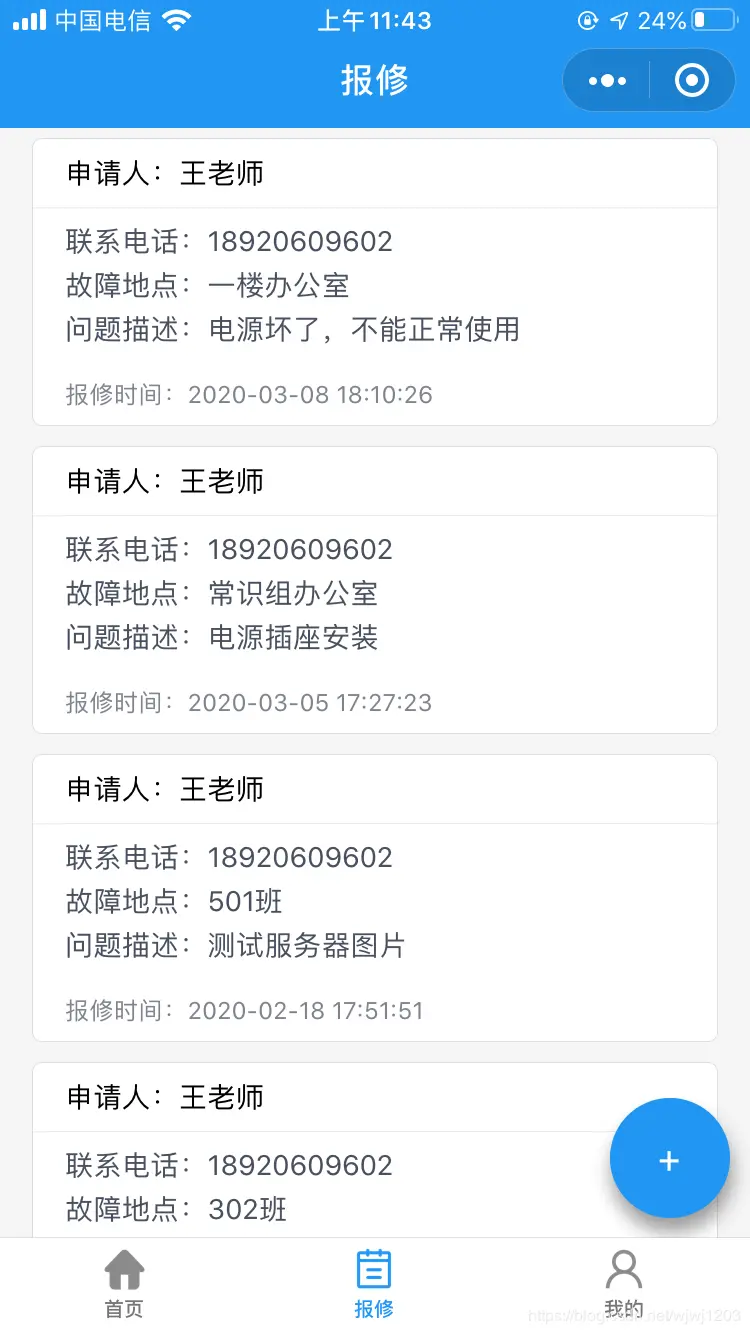The height and width of the screenshot is (1334, 750).
Task: Tap the time 上午11:43 in status bar
Action: point(374,18)
